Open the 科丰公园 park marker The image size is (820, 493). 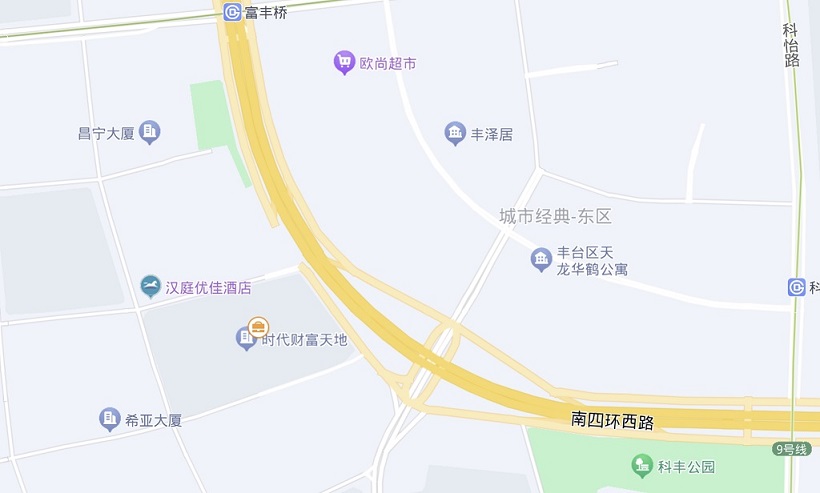tap(642, 465)
